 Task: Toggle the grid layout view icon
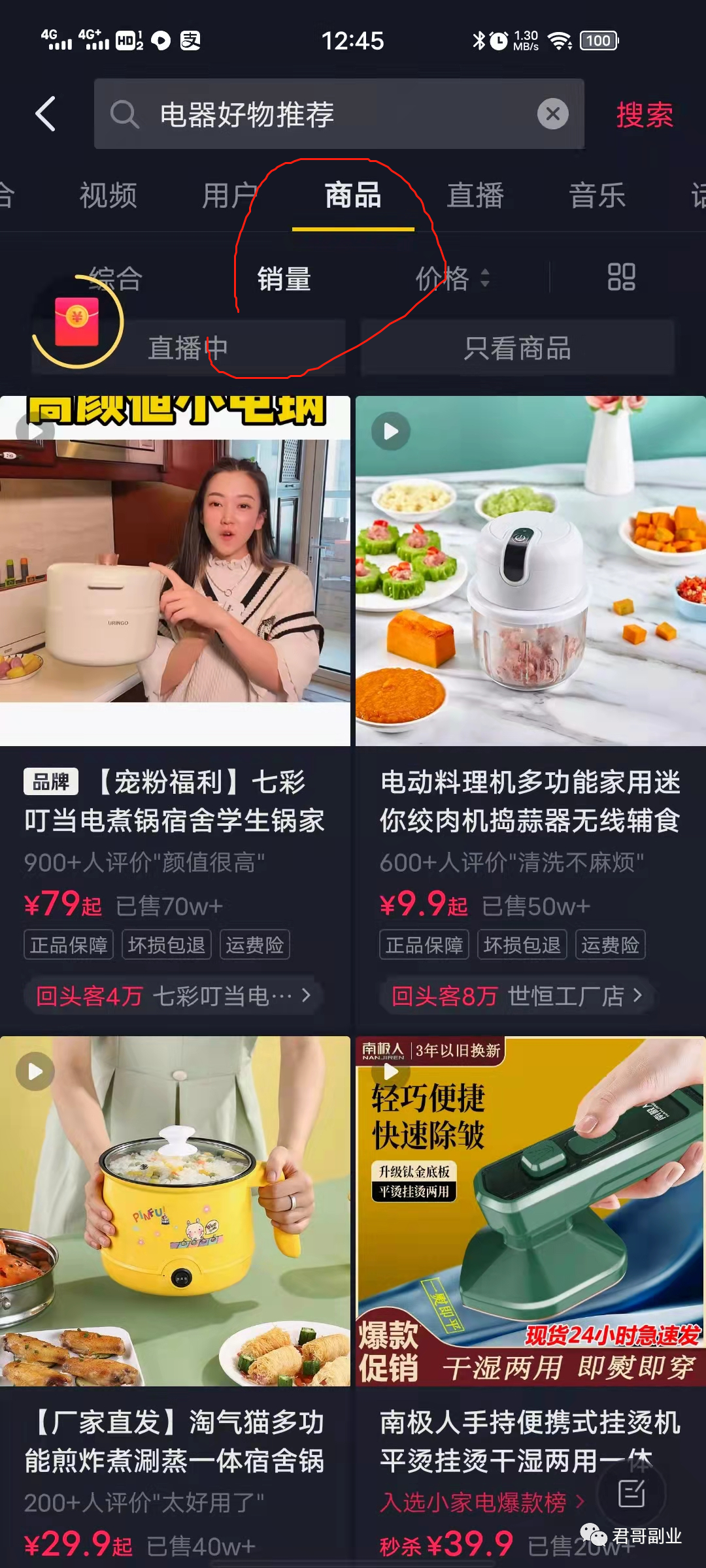pyautogui.click(x=621, y=278)
